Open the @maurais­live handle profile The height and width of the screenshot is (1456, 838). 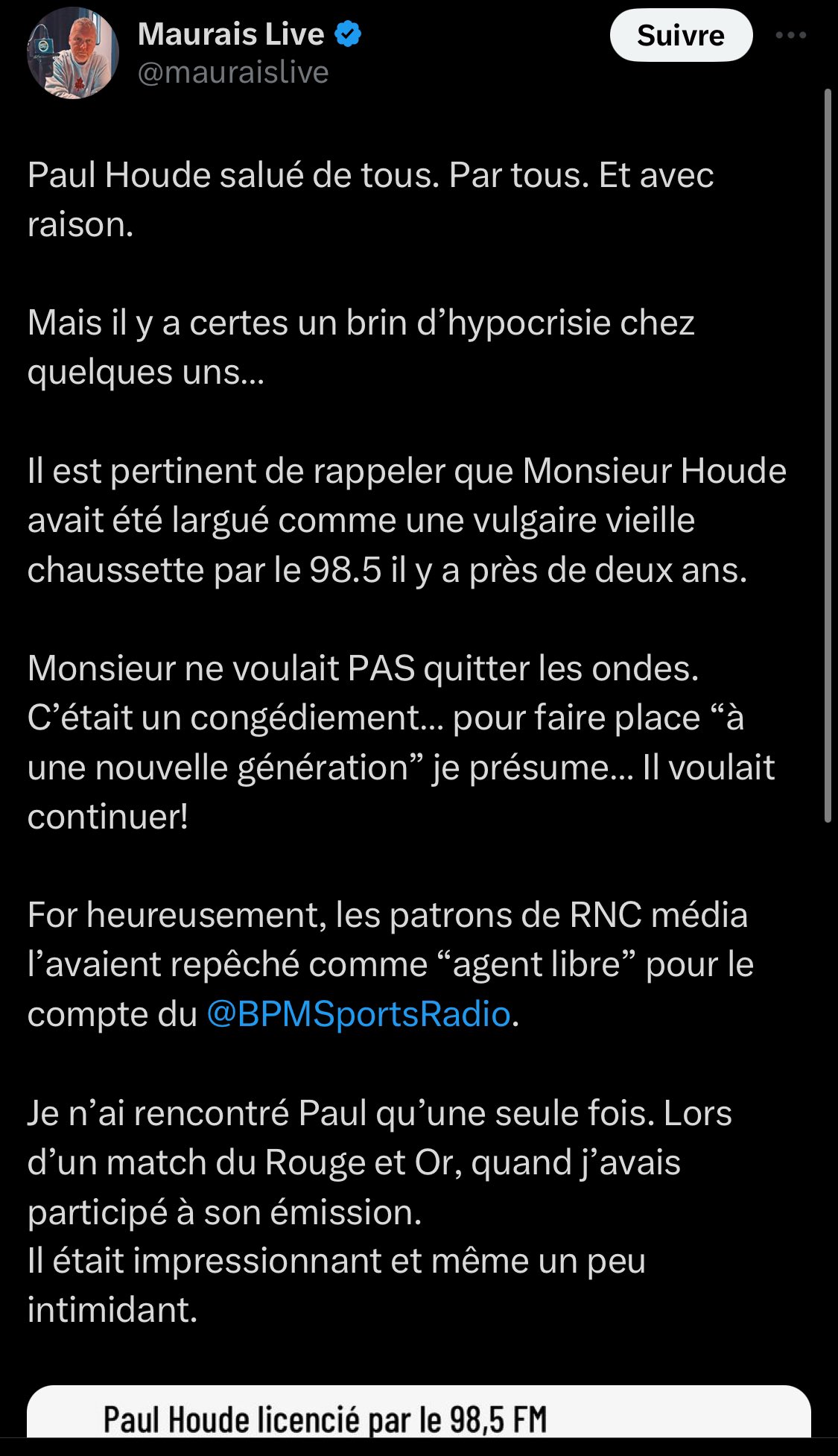click(233, 72)
